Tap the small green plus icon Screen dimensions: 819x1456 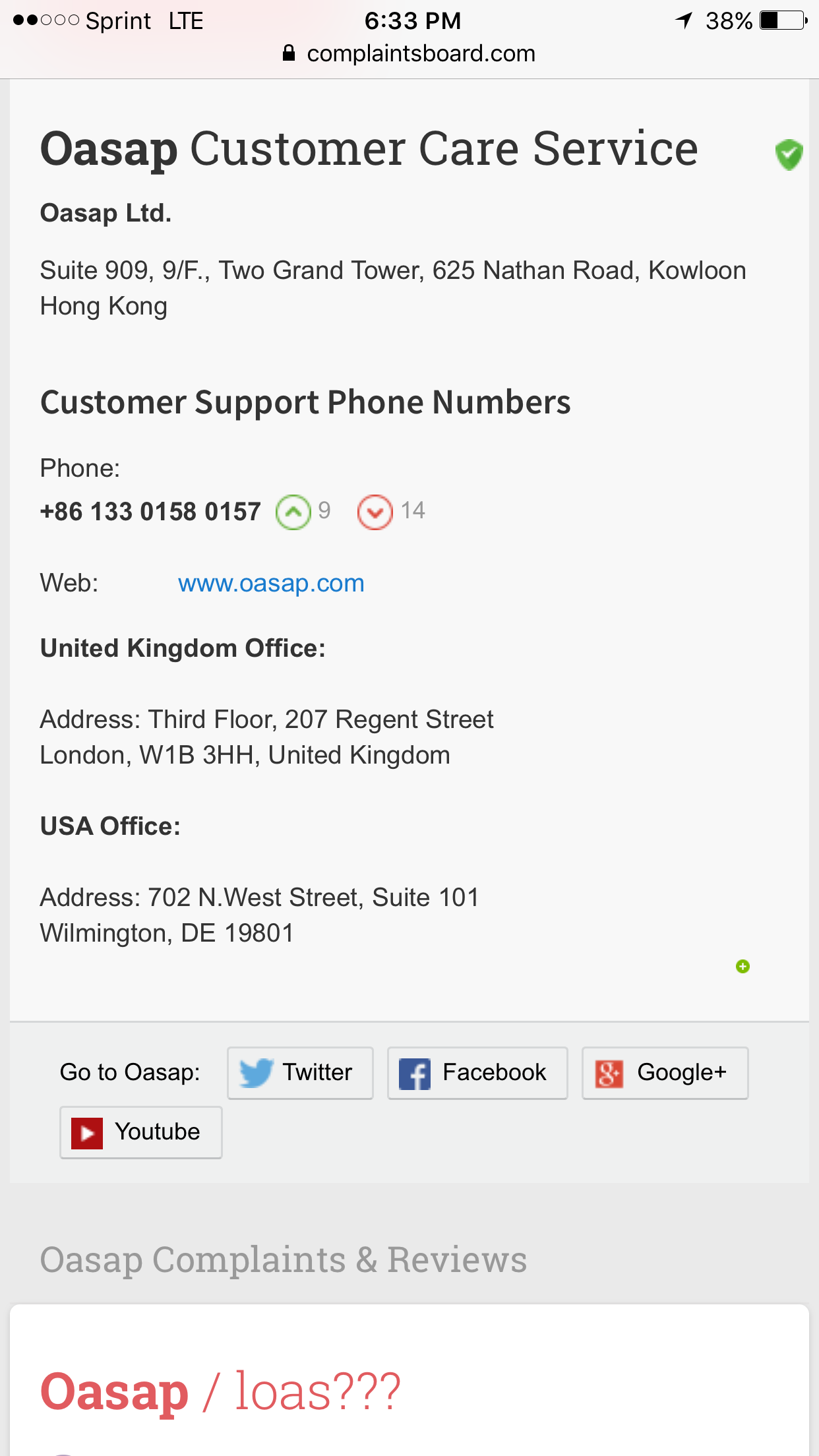click(743, 966)
